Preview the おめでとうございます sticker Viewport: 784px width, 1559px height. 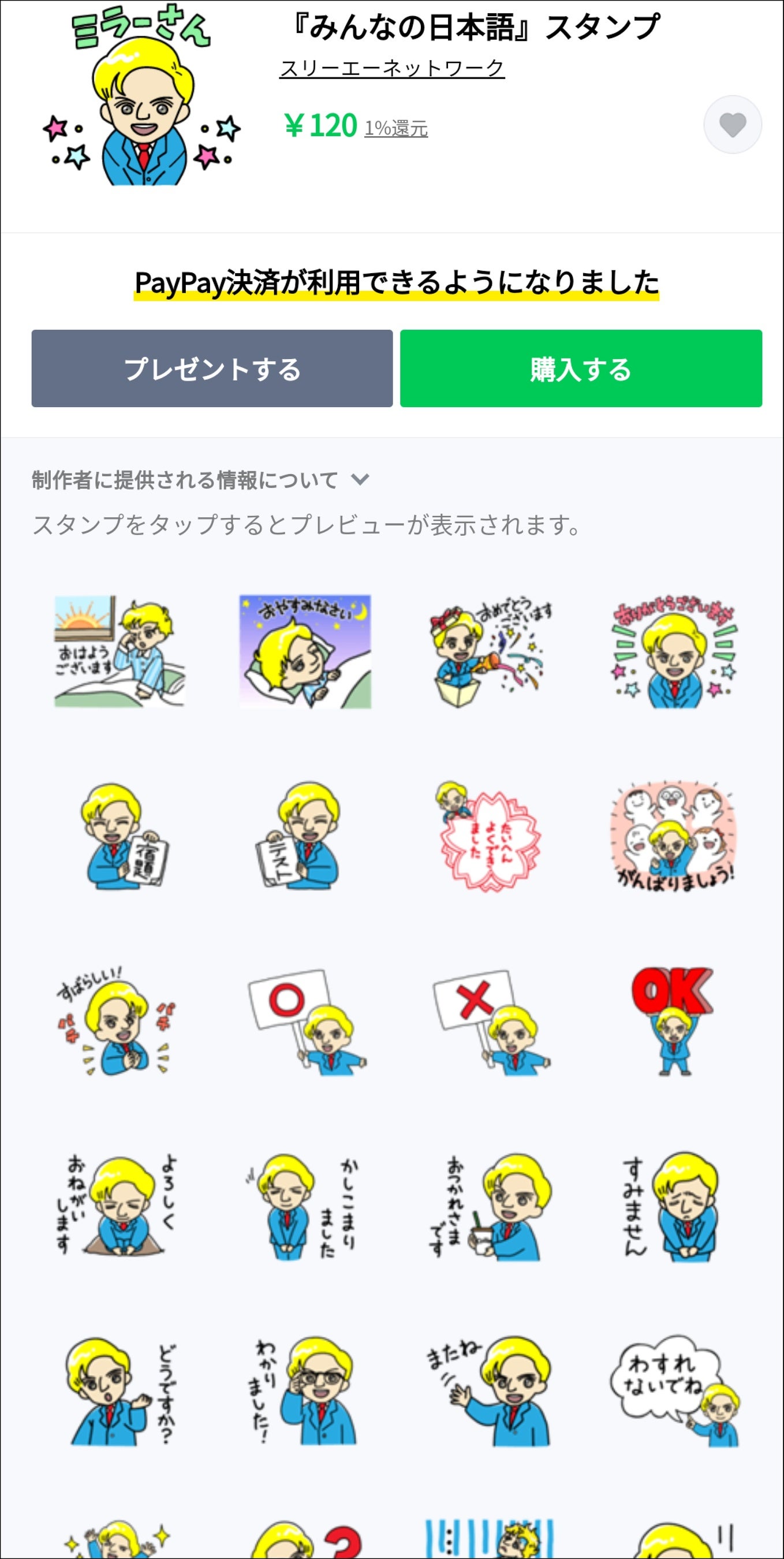pos(490,651)
